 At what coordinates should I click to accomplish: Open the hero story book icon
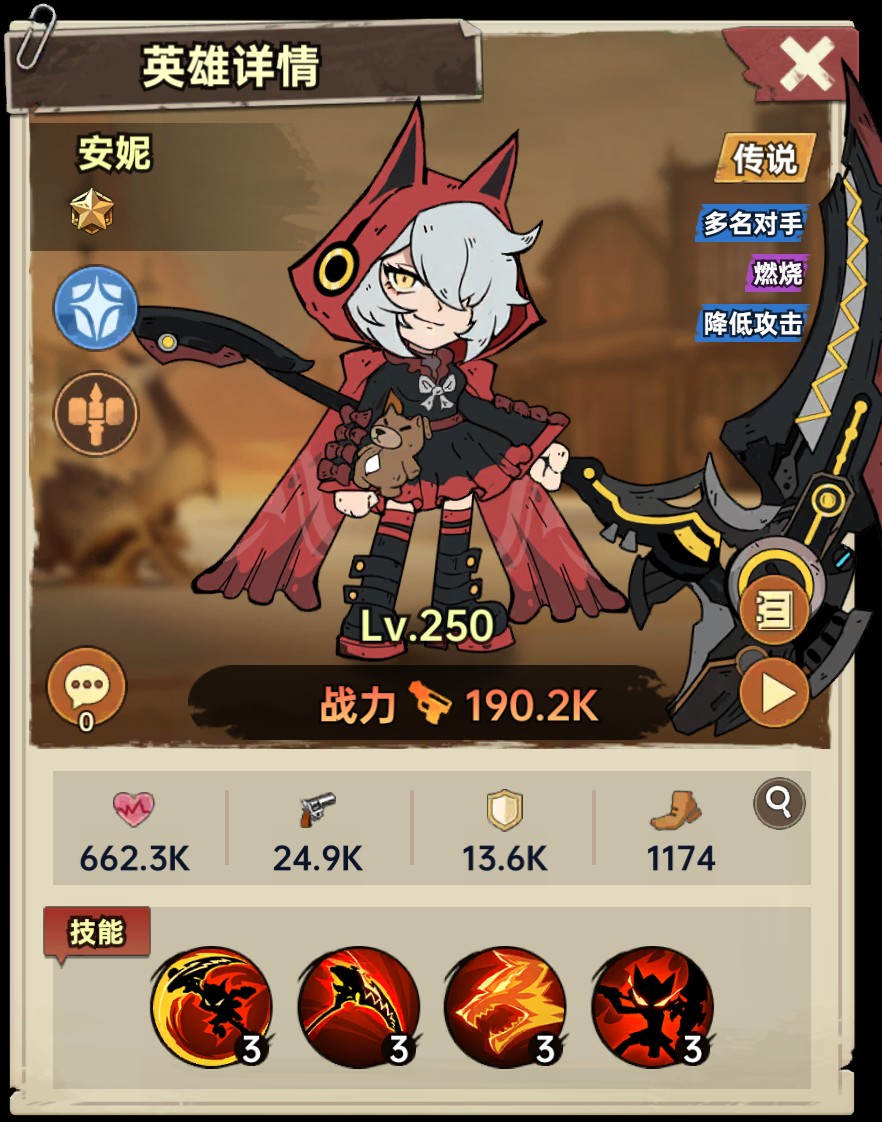774,609
